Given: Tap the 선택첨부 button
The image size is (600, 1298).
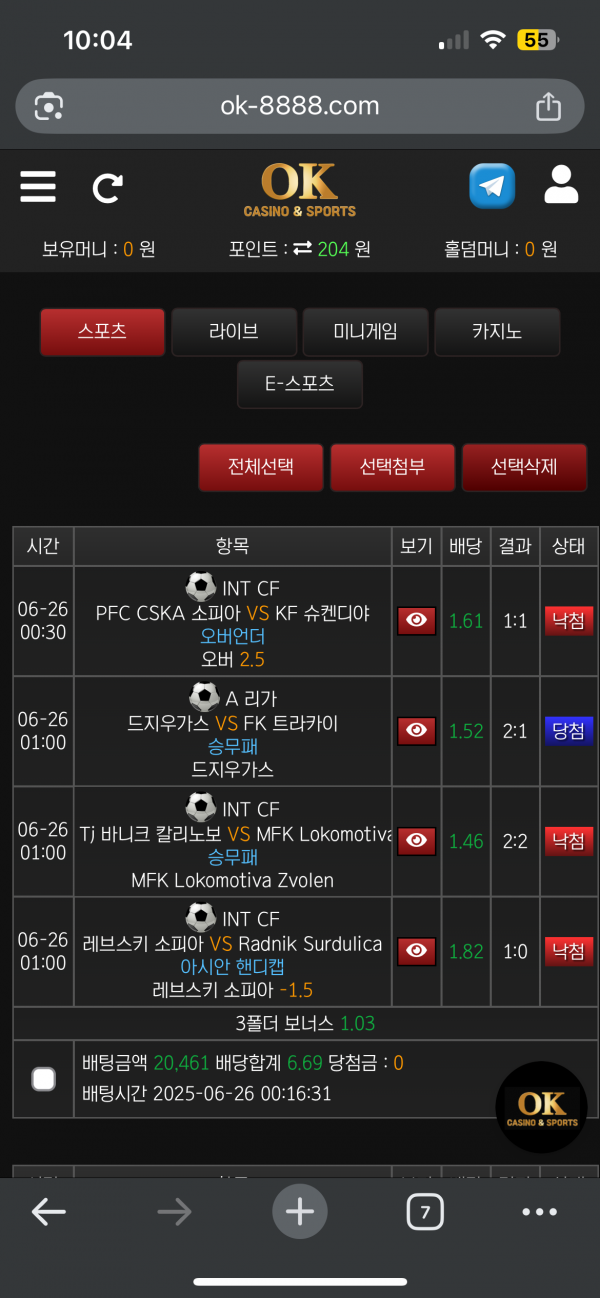Looking at the screenshot, I should point(392,467).
